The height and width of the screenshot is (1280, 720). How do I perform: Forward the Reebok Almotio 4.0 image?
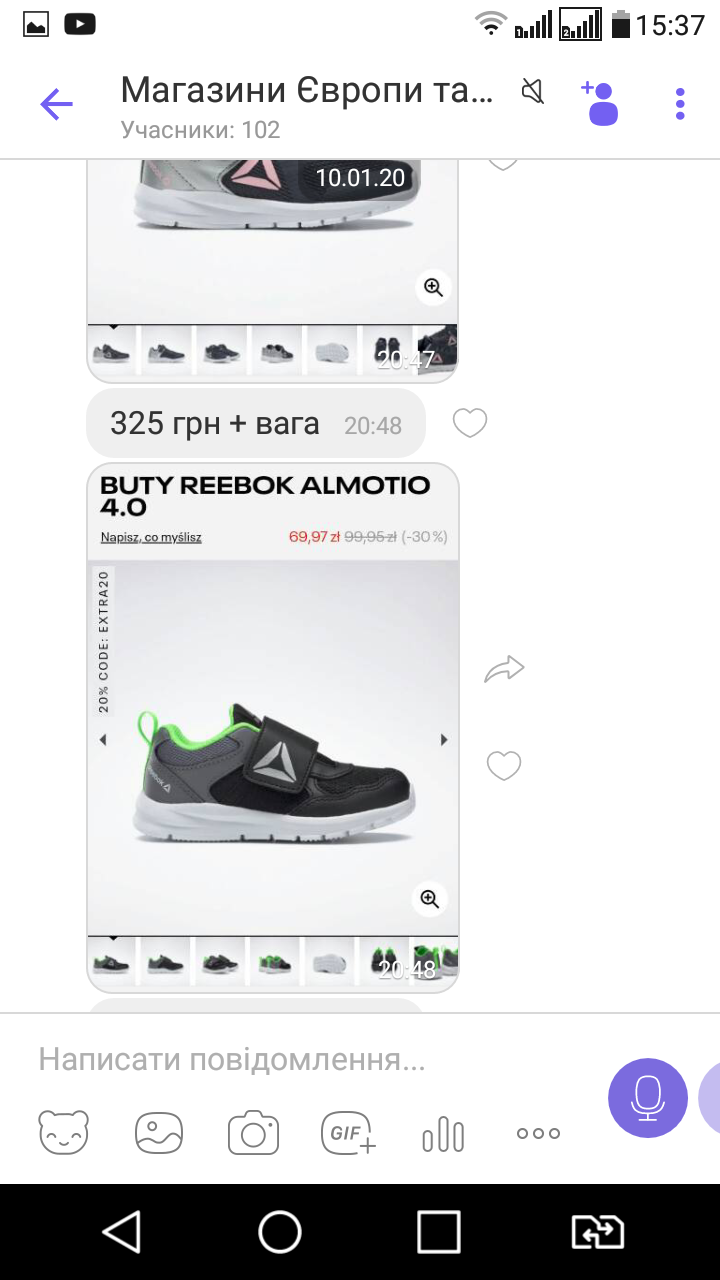pyautogui.click(x=504, y=669)
